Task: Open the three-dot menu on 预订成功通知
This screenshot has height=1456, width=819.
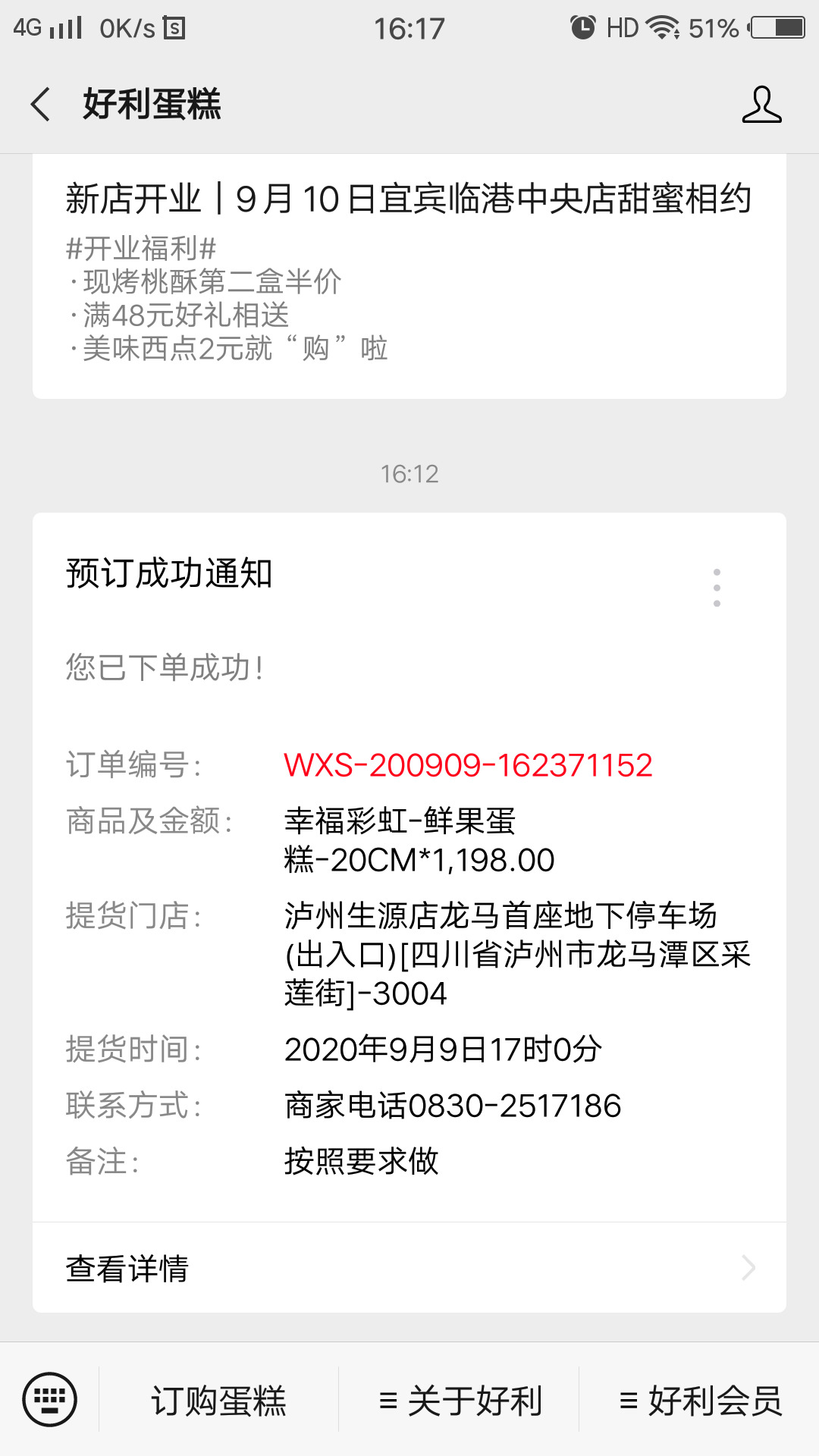Action: 717,587
